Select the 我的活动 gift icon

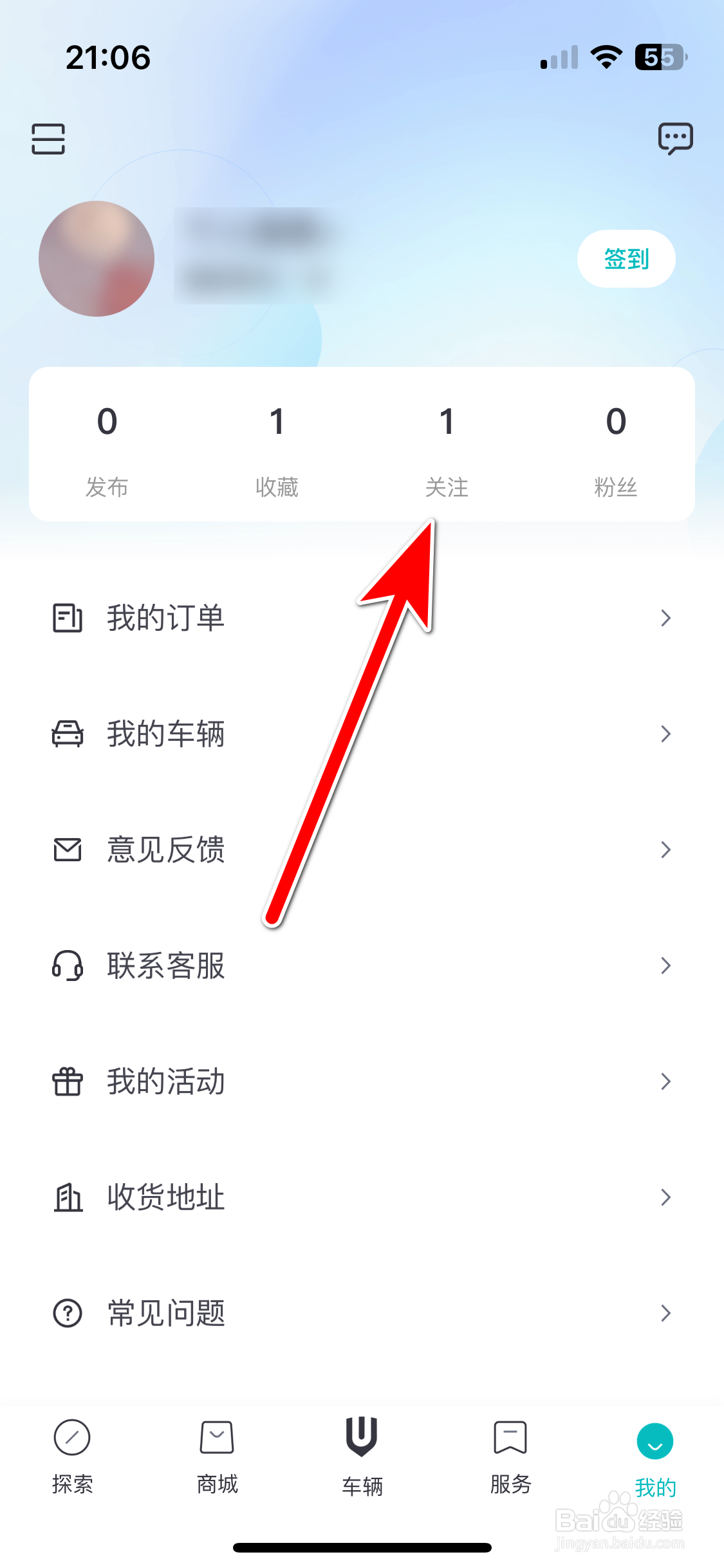(67, 1081)
